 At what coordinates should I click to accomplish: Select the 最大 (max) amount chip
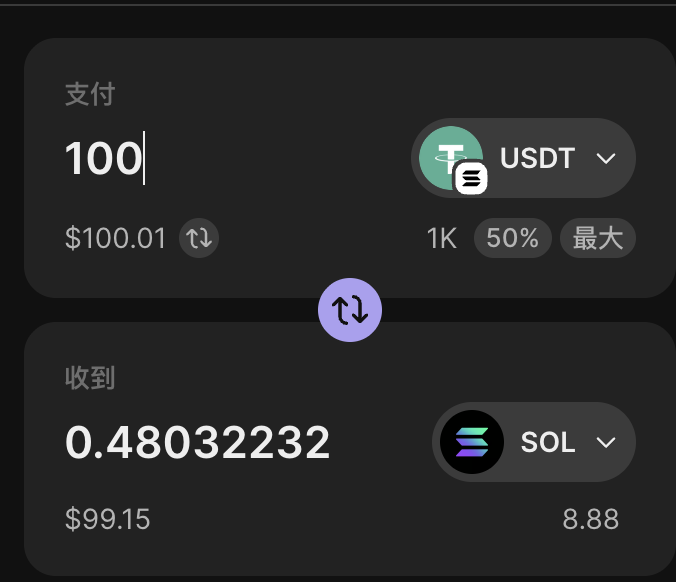coord(597,238)
